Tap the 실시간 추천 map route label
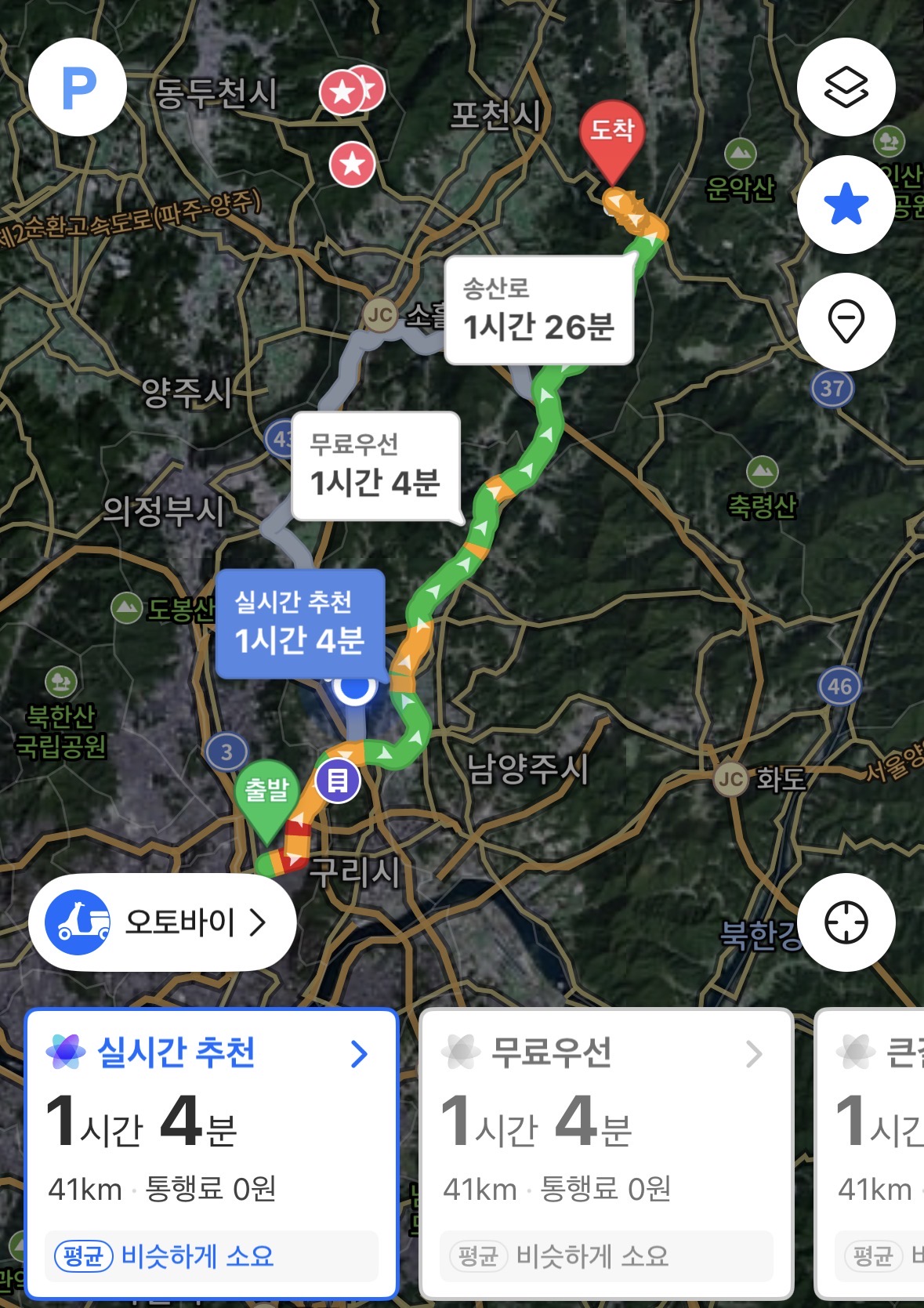This screenshot has width=924, height=1308. 300,624
